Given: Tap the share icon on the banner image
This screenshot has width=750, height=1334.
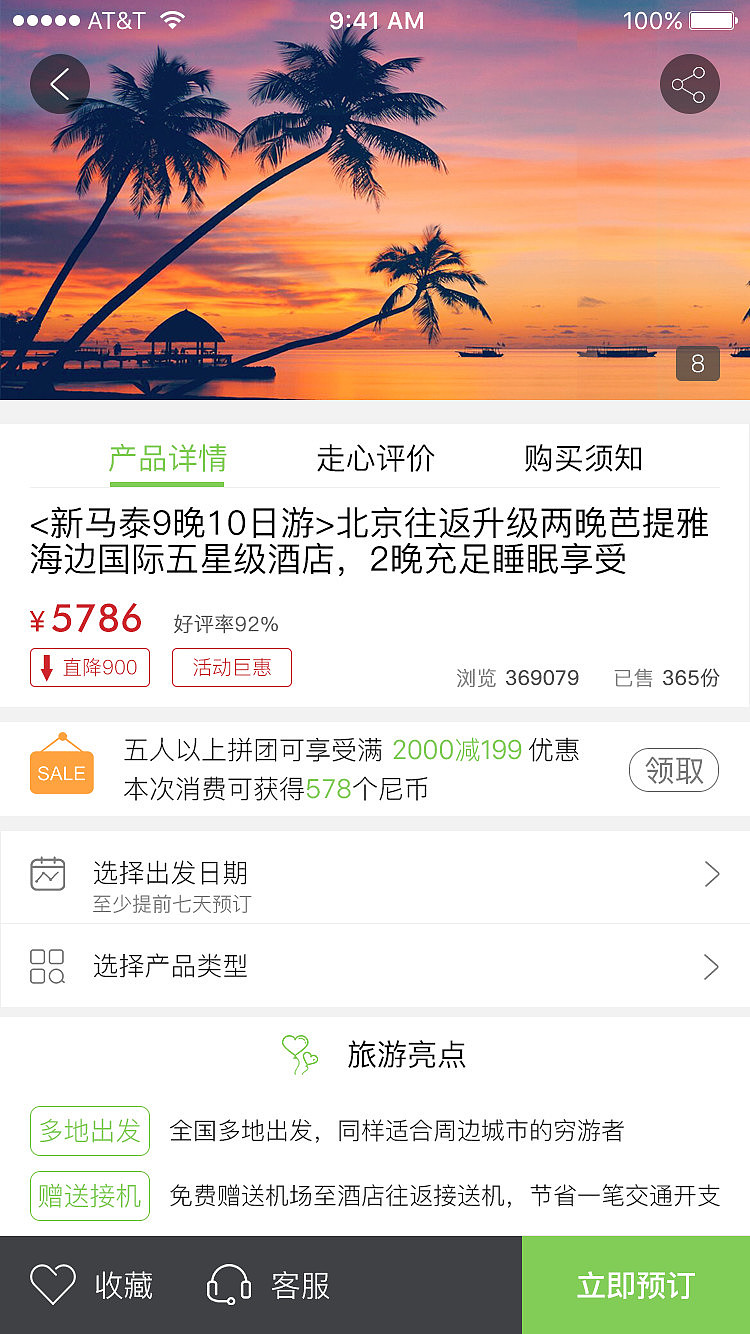Looking at the screenshot, I should [x=689, y=84].
